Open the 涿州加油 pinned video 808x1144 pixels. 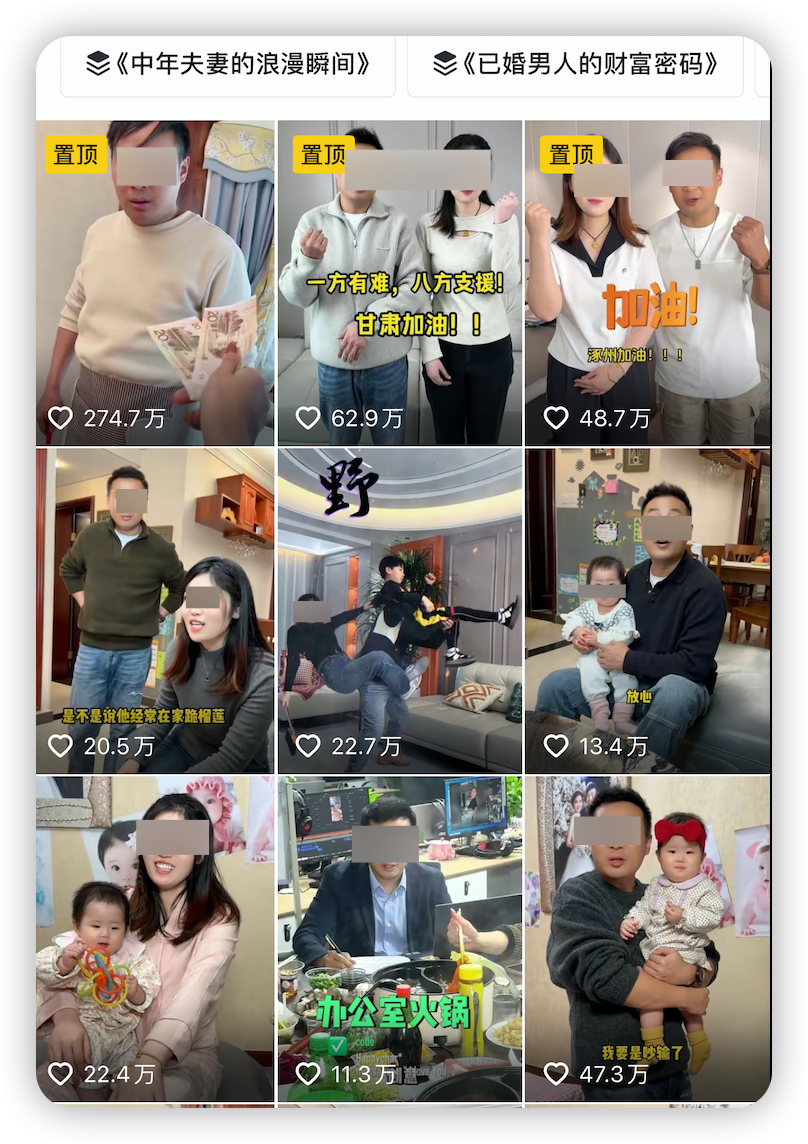coord(646,283)
